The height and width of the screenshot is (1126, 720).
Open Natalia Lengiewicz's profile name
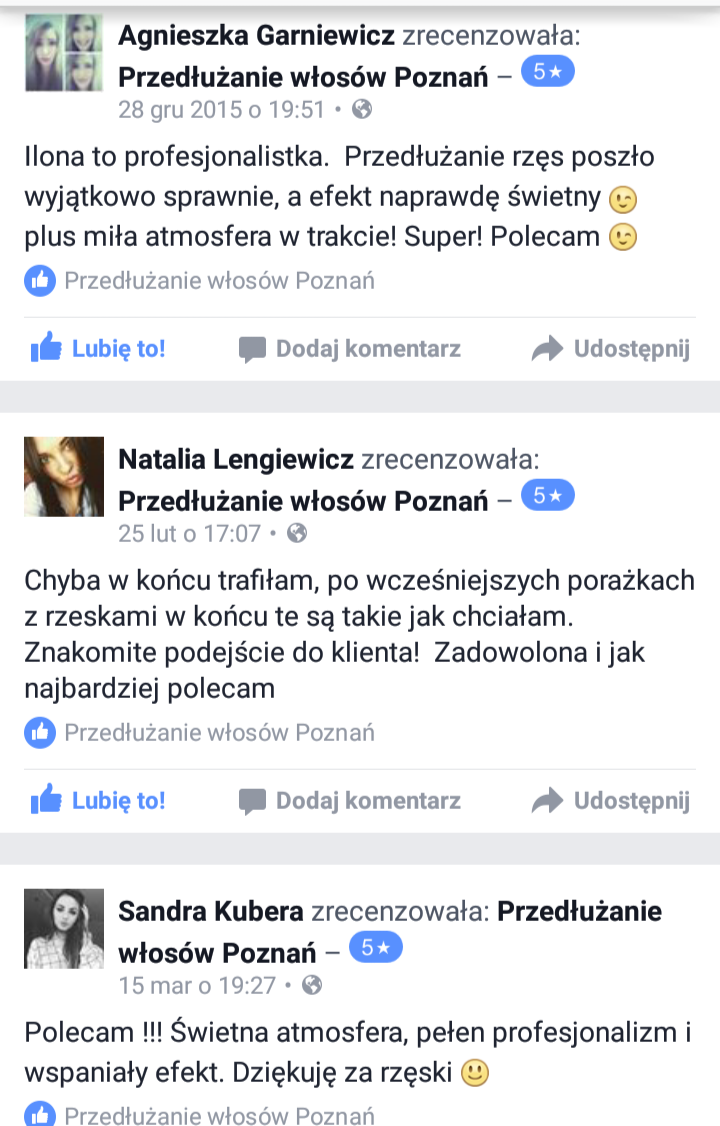(236, 459)
